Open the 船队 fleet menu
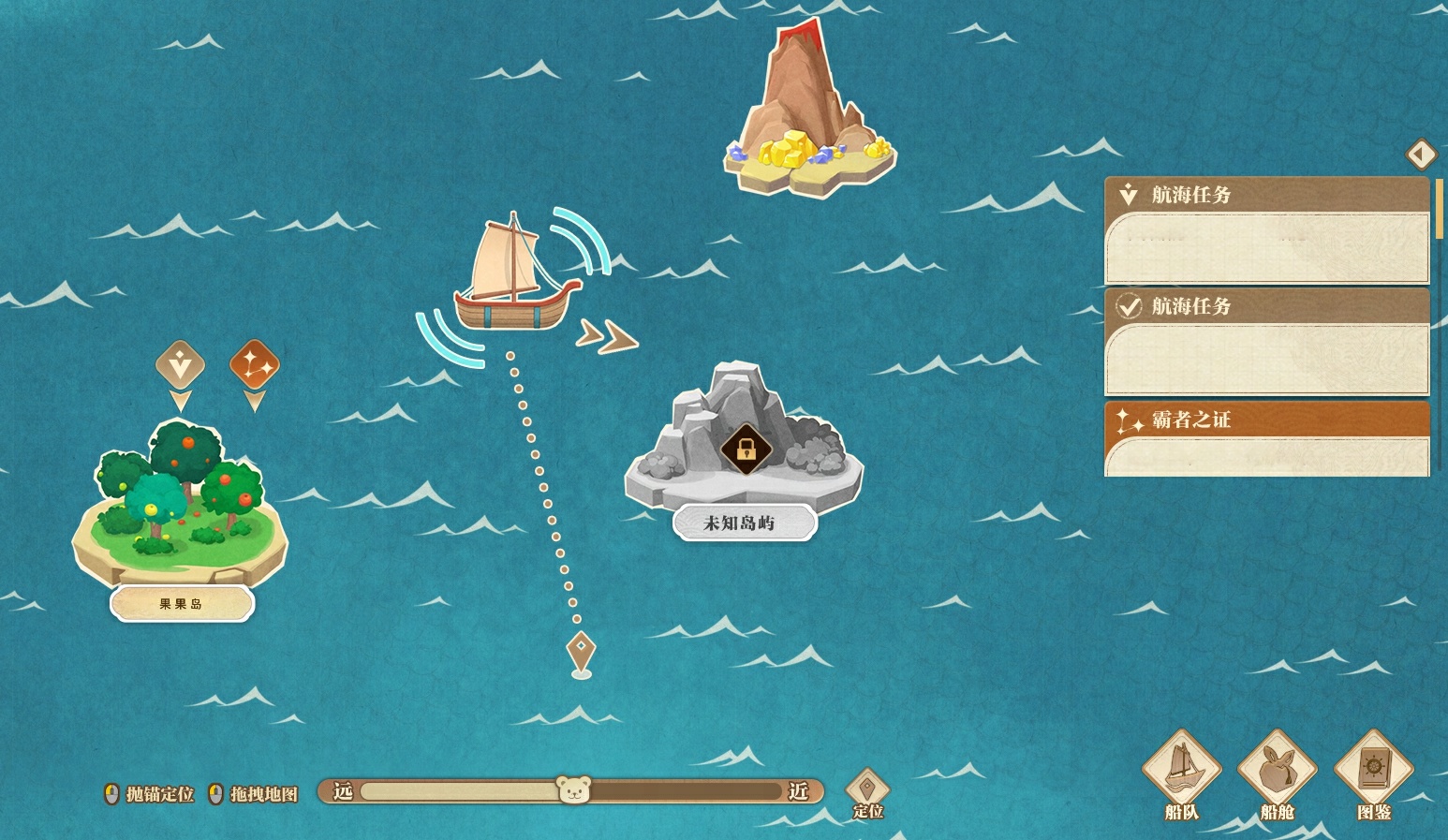The height and width of the screenshot is (840, 1448). 1181,773
